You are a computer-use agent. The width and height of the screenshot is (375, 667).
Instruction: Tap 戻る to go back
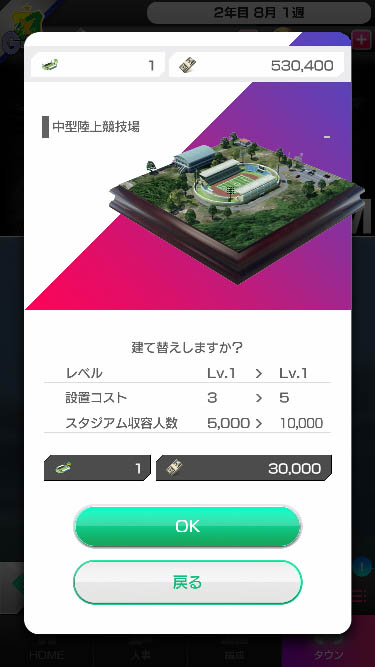pyautogui.click(x=188, y=582)
